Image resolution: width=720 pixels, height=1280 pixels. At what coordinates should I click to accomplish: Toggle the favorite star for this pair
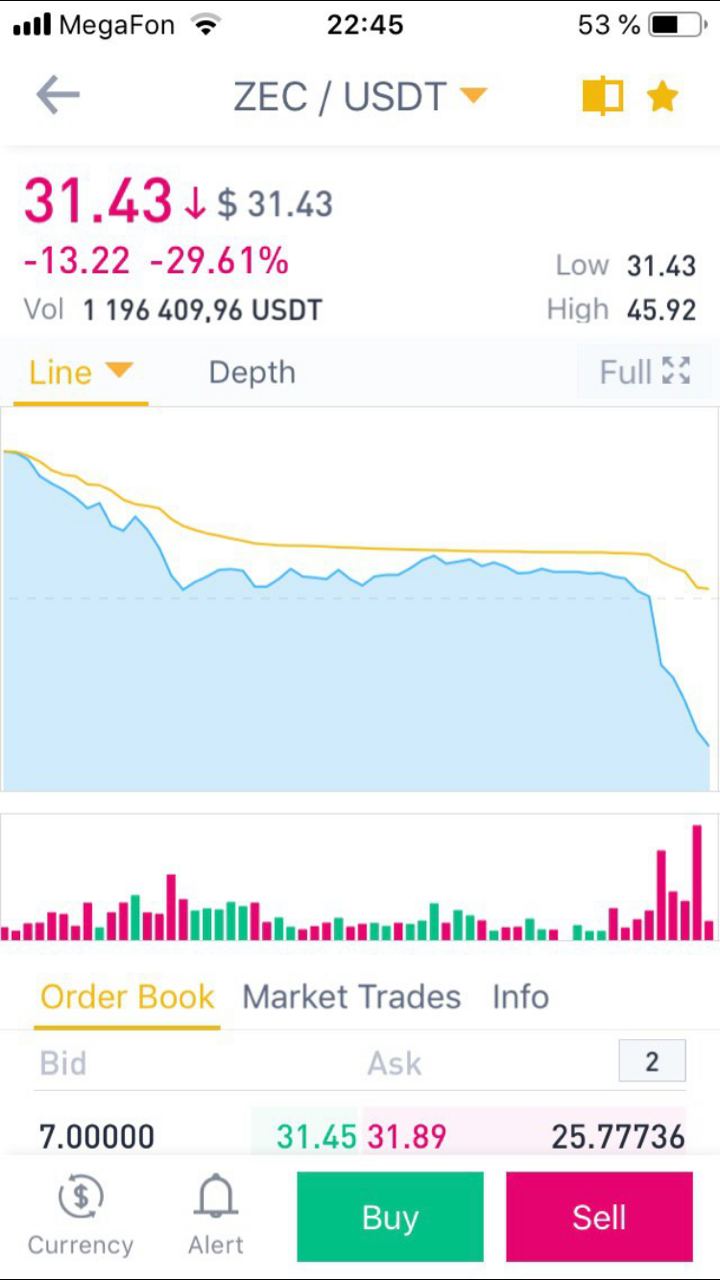(662, 96)
